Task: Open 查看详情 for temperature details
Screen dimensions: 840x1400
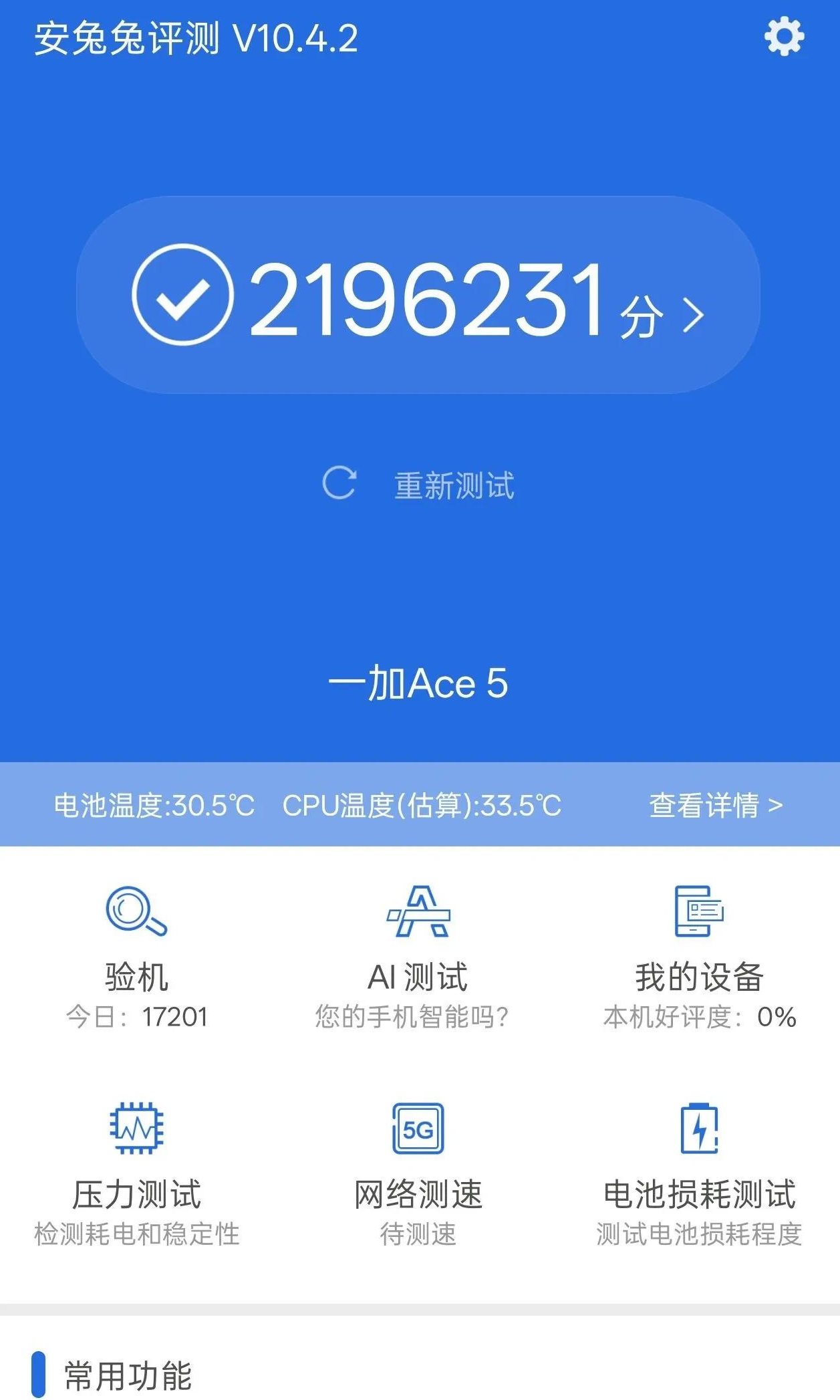Action: [716, 805]
